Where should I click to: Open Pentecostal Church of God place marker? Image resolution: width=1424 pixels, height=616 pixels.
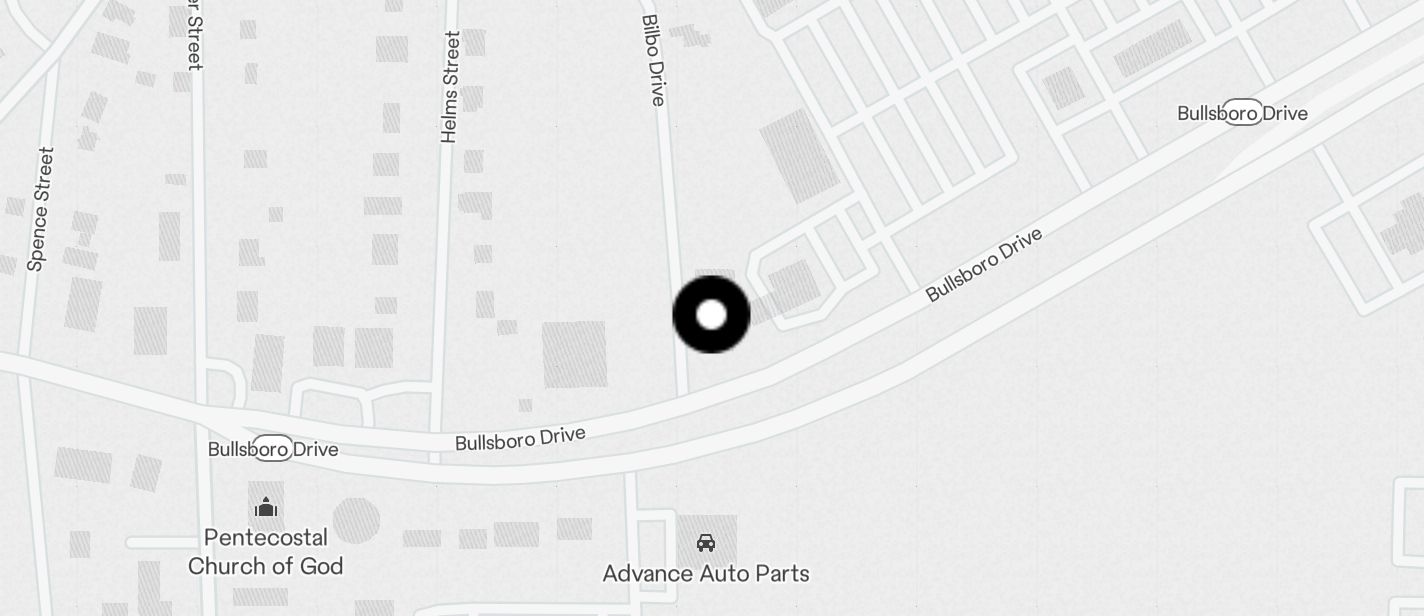[266, 509]
